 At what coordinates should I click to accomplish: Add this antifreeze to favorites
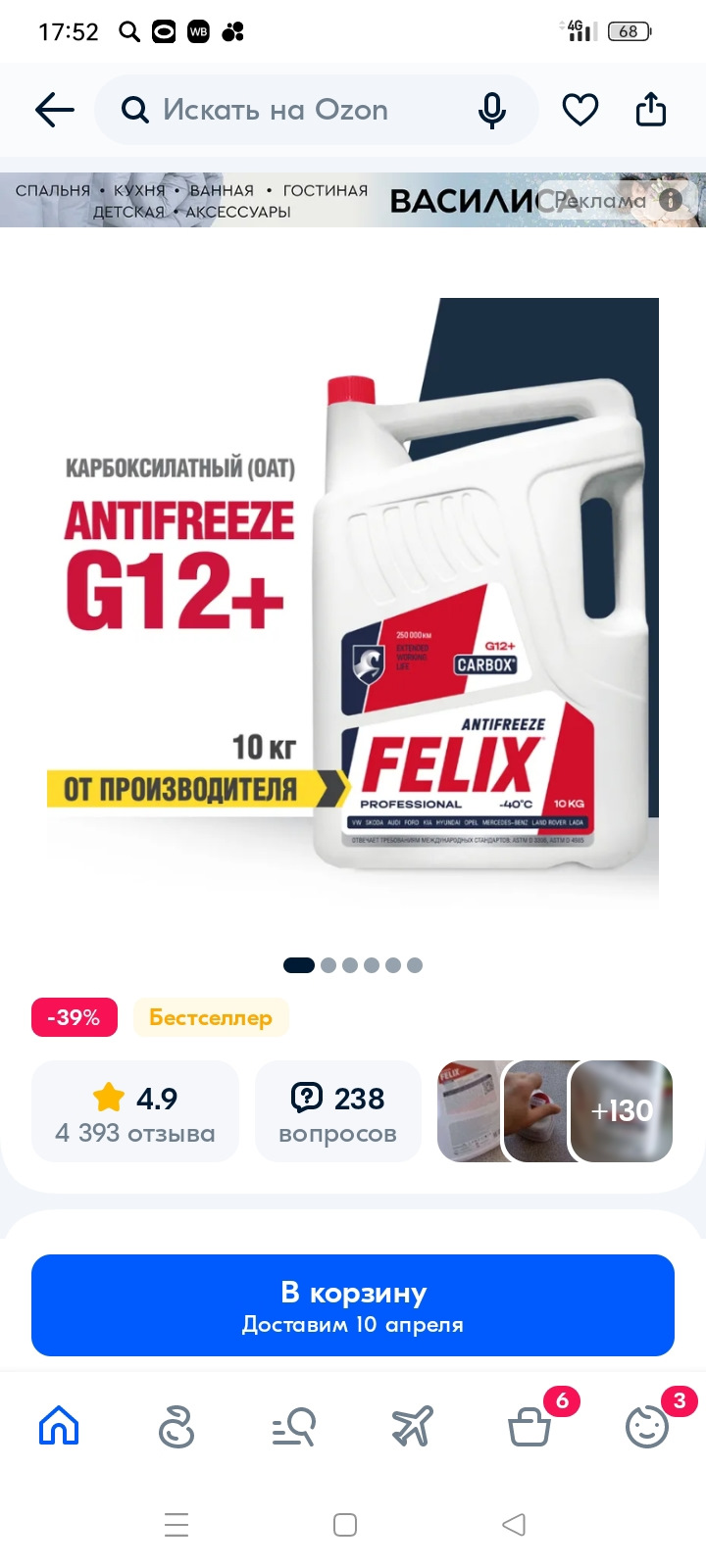[580, 110]
